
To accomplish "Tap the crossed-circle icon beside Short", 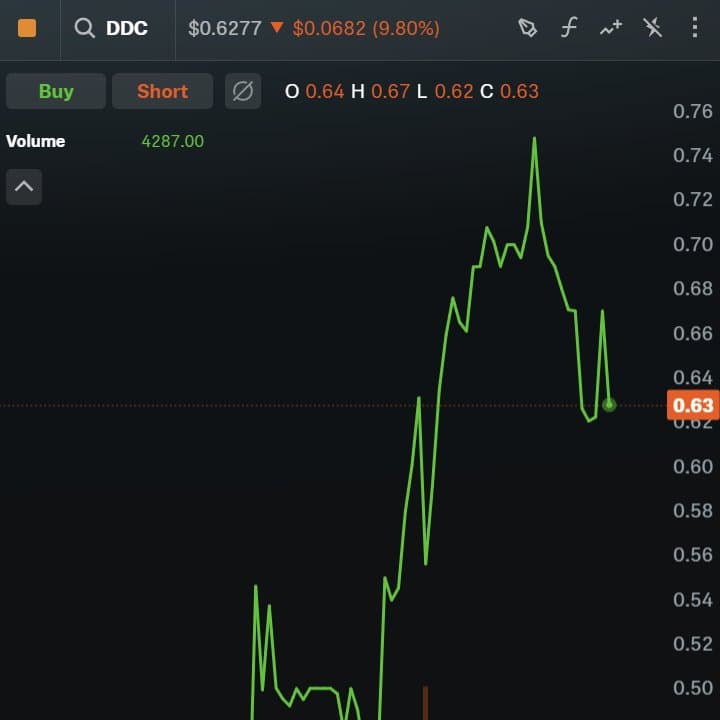I will (243, 91).
